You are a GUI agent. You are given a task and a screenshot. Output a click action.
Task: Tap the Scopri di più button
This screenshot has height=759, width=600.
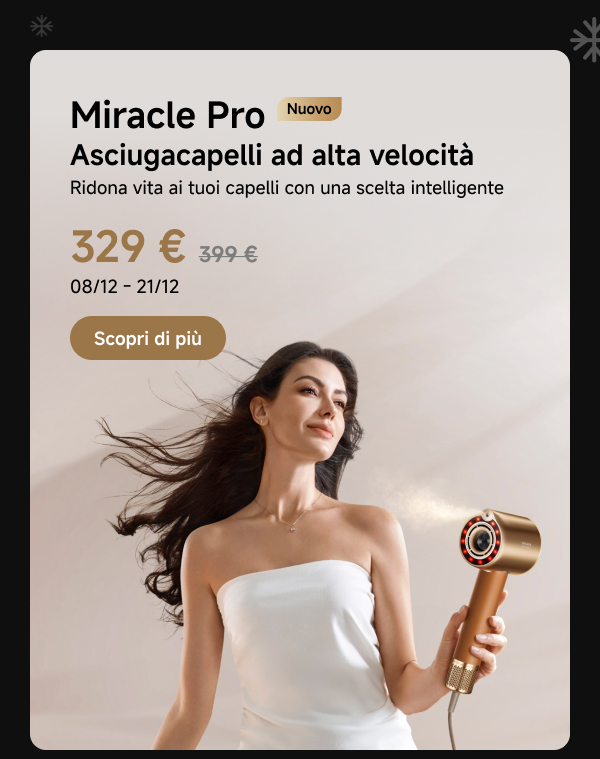pos(148,338)
